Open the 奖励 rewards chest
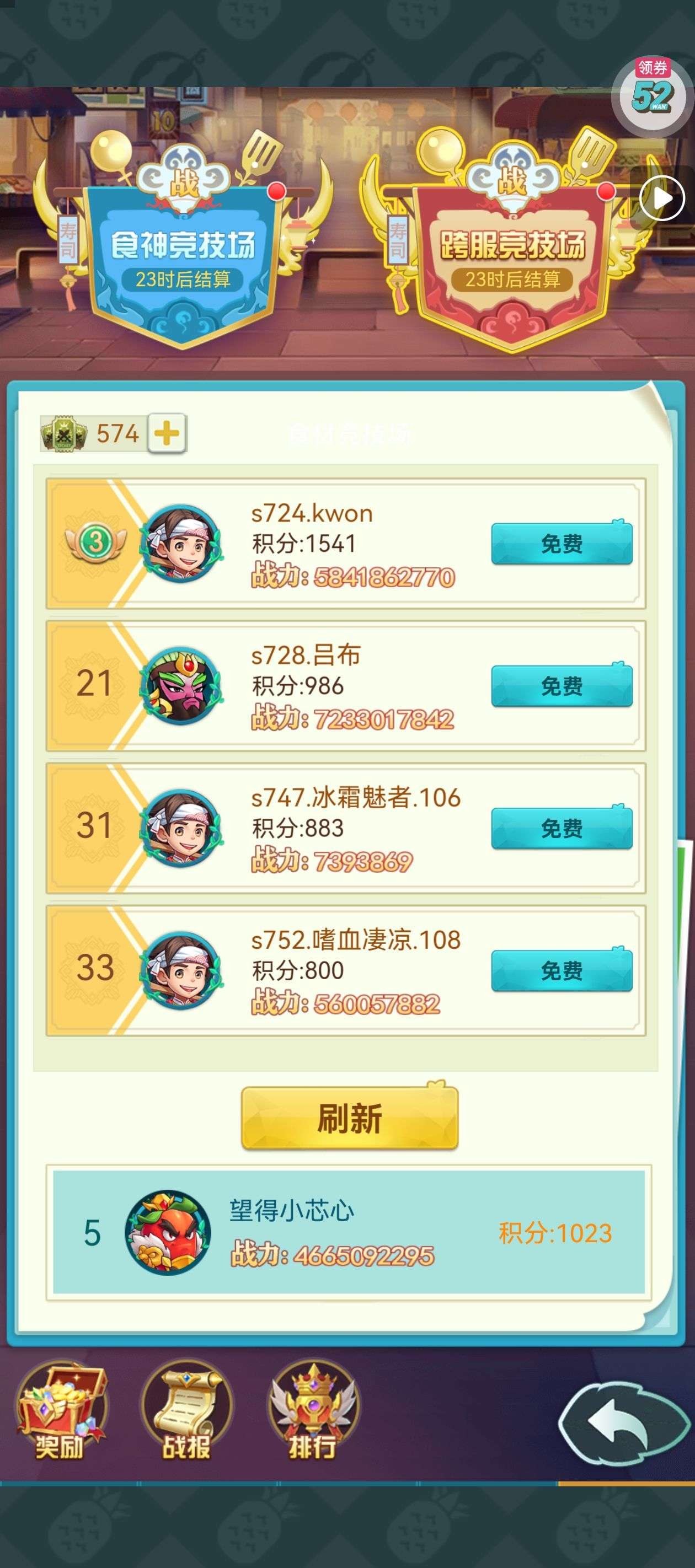Viewport: 695px width, 1568px height. (60, 1412)
